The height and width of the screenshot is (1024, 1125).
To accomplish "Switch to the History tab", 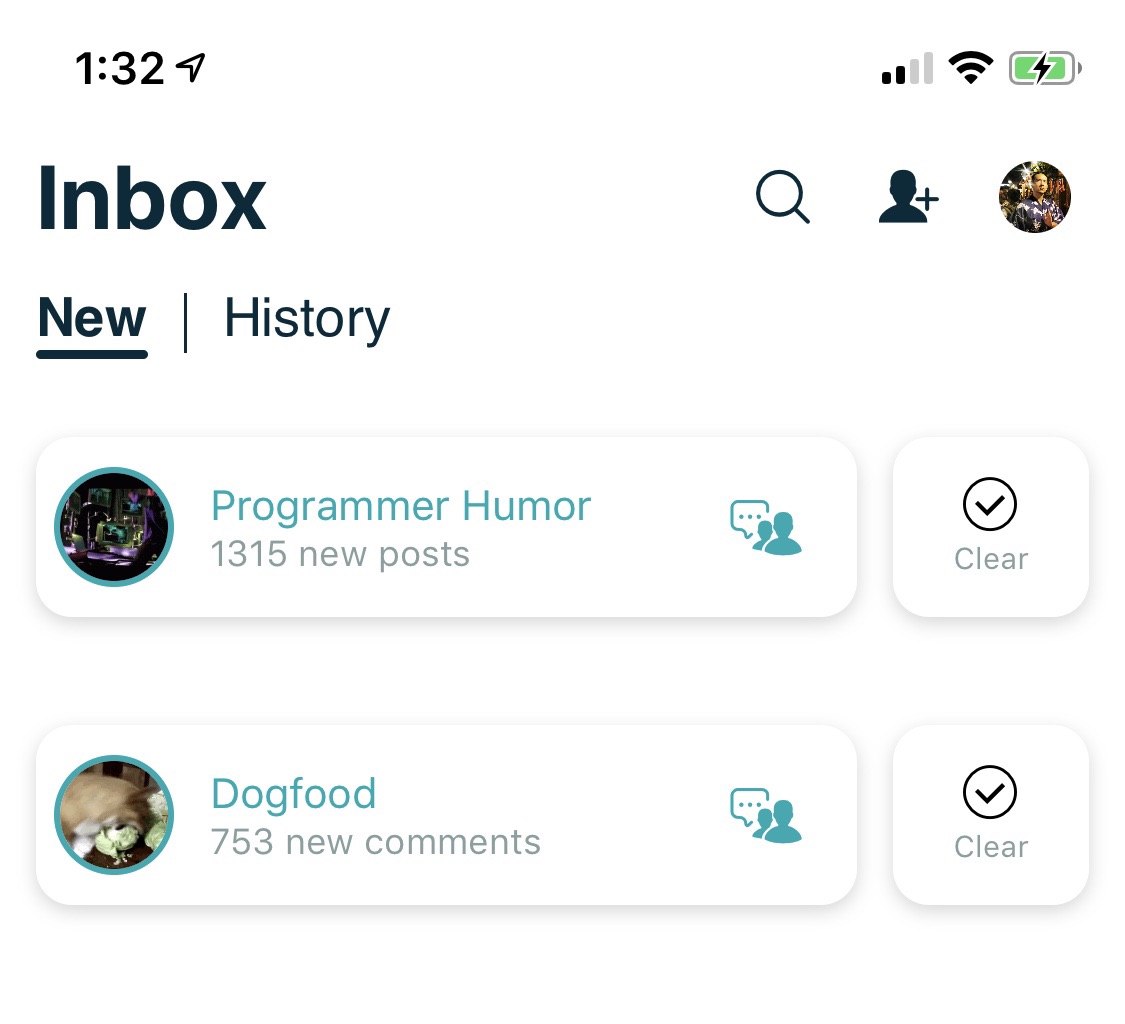I will [306, 320].
